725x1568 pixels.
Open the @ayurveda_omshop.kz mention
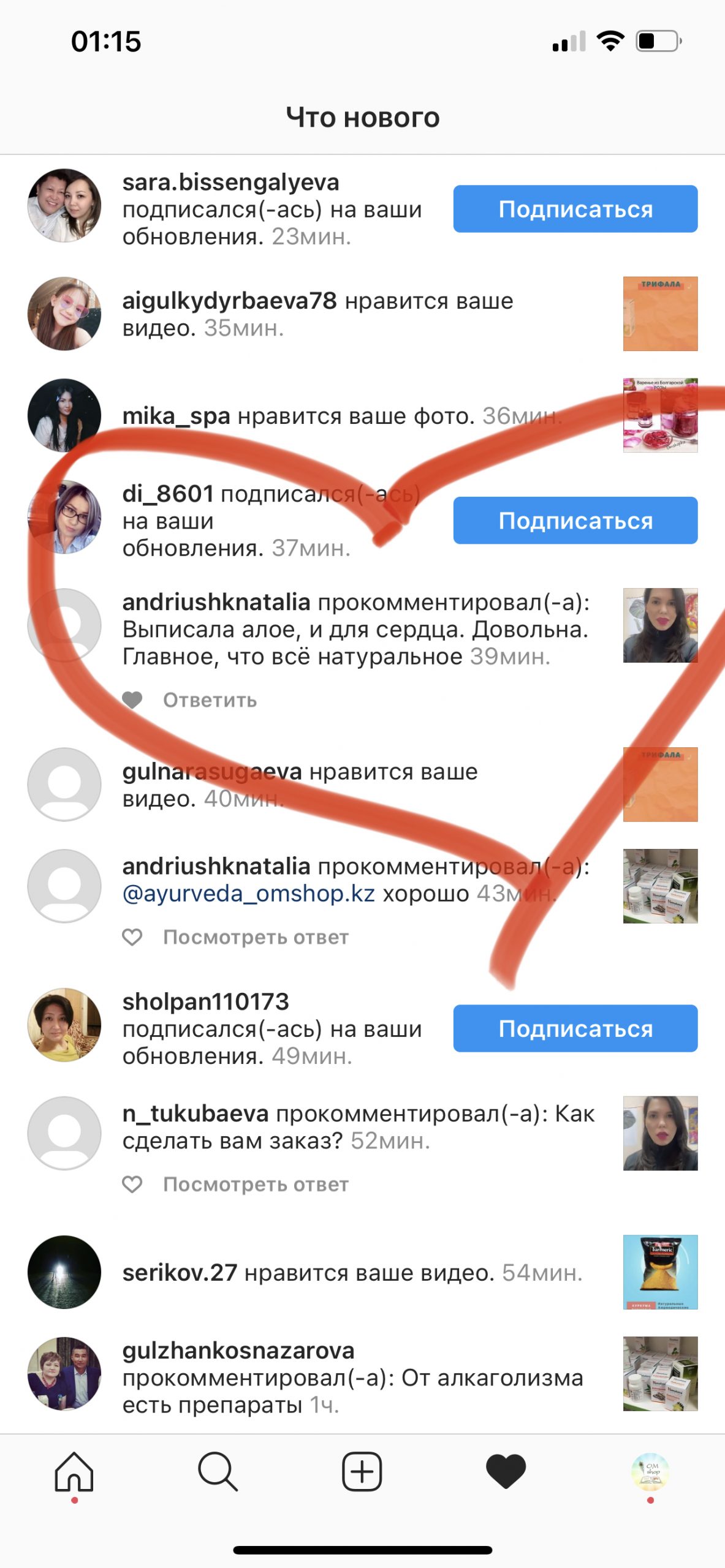[248, 894]
